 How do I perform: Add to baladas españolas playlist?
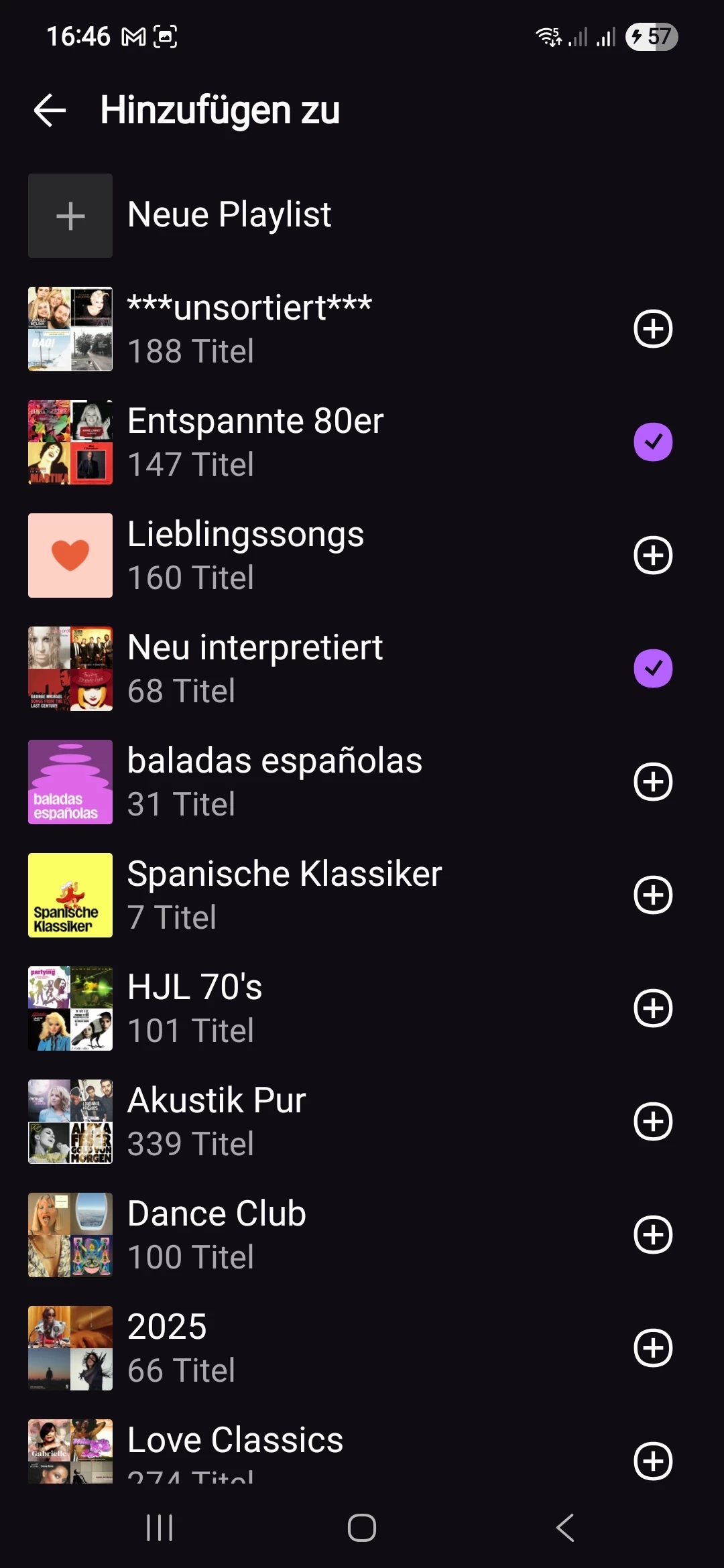pyautogui.click(x=653, y=782)
